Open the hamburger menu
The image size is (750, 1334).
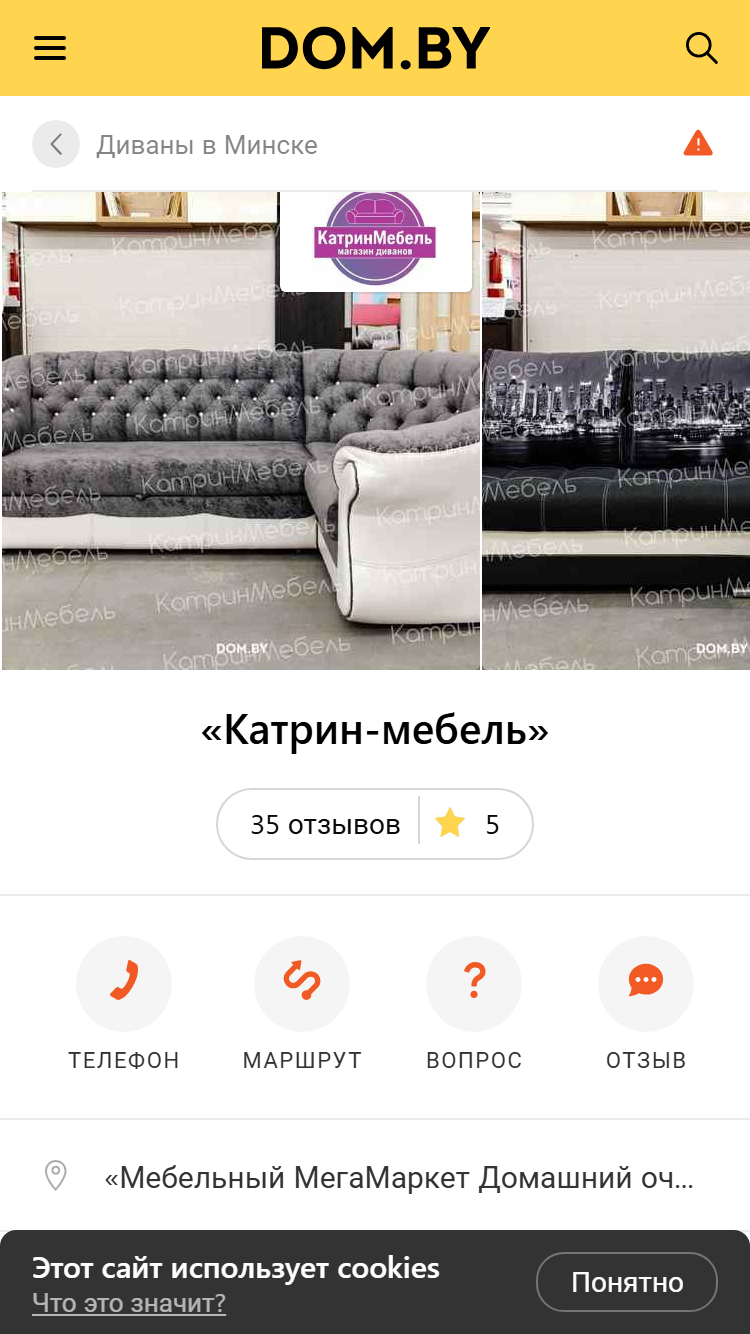click(50, 48)
